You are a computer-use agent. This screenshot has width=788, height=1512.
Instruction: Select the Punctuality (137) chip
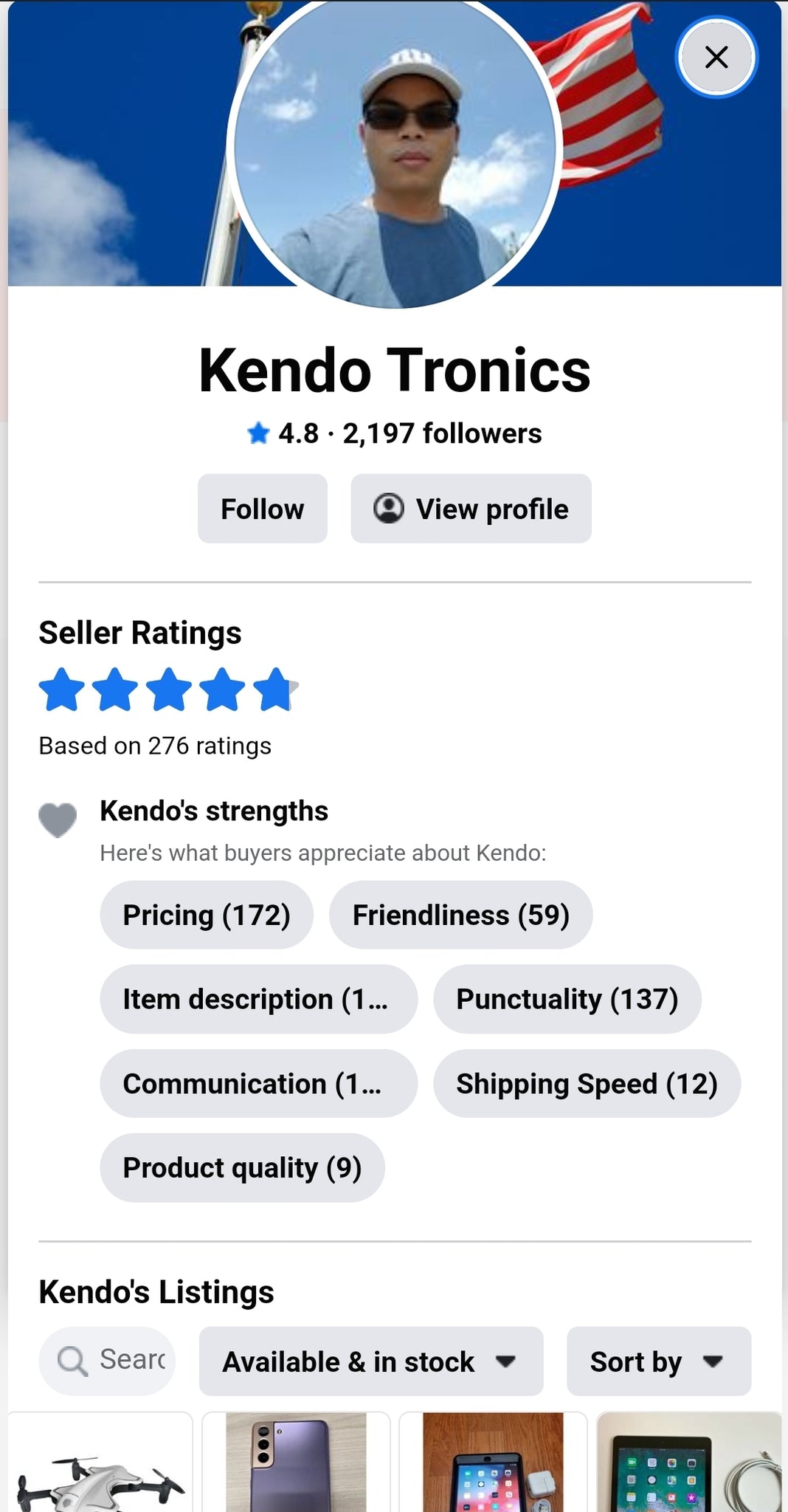[x=567, y=999]
